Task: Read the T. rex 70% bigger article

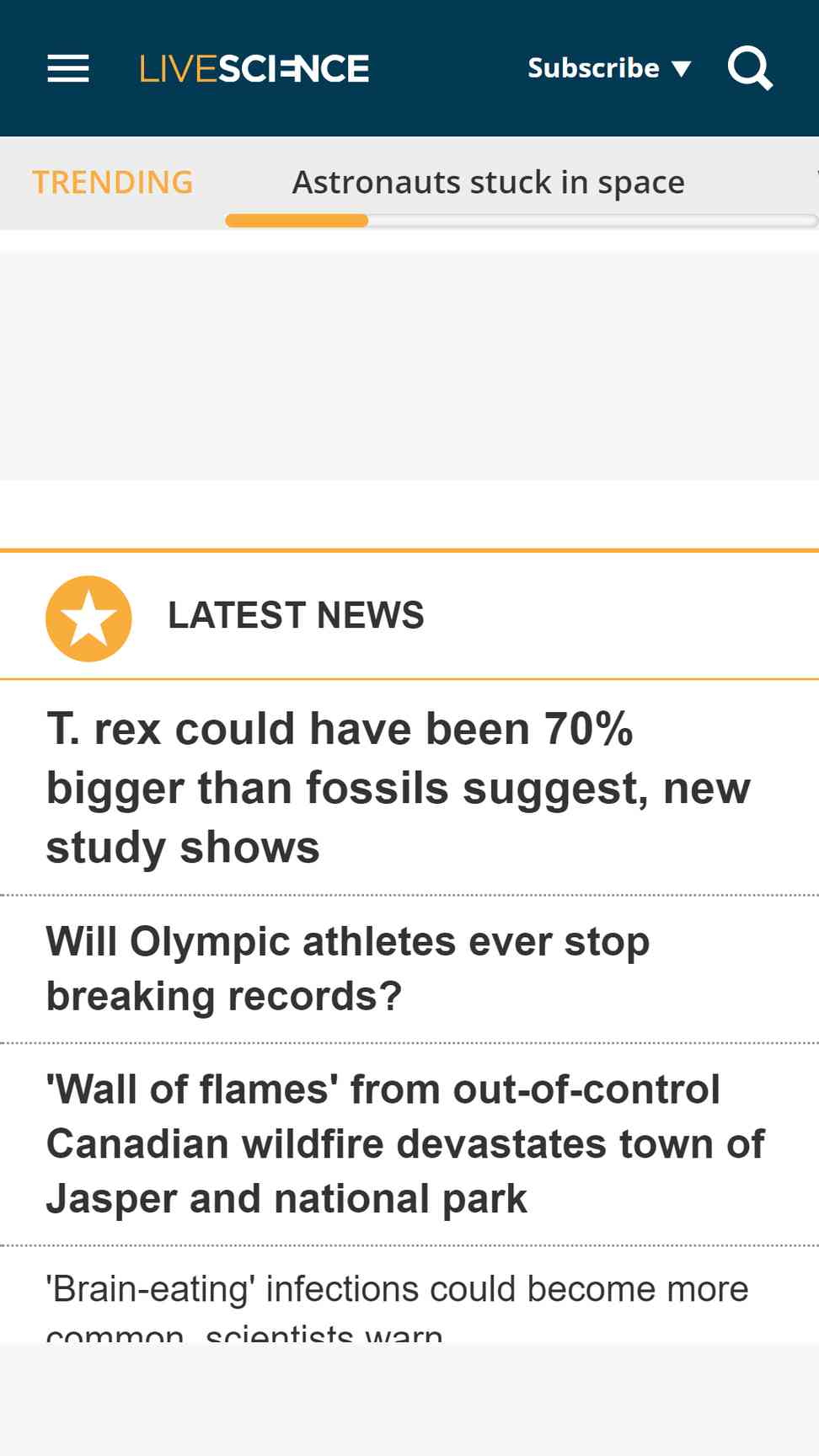Action: (398, 788)
